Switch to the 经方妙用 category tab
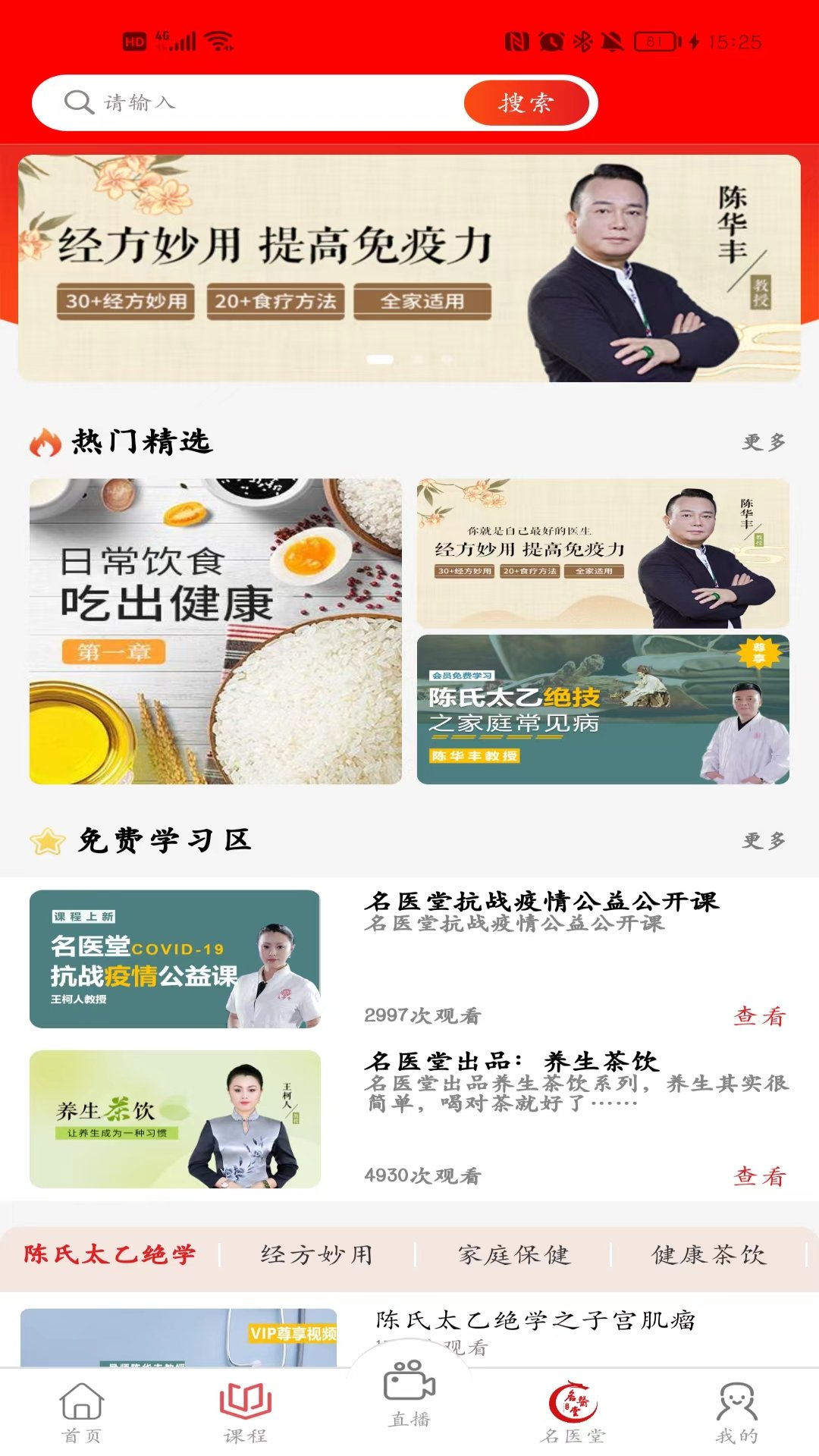The height and width of the screenshot is (1456, 819). (317, 1254)
